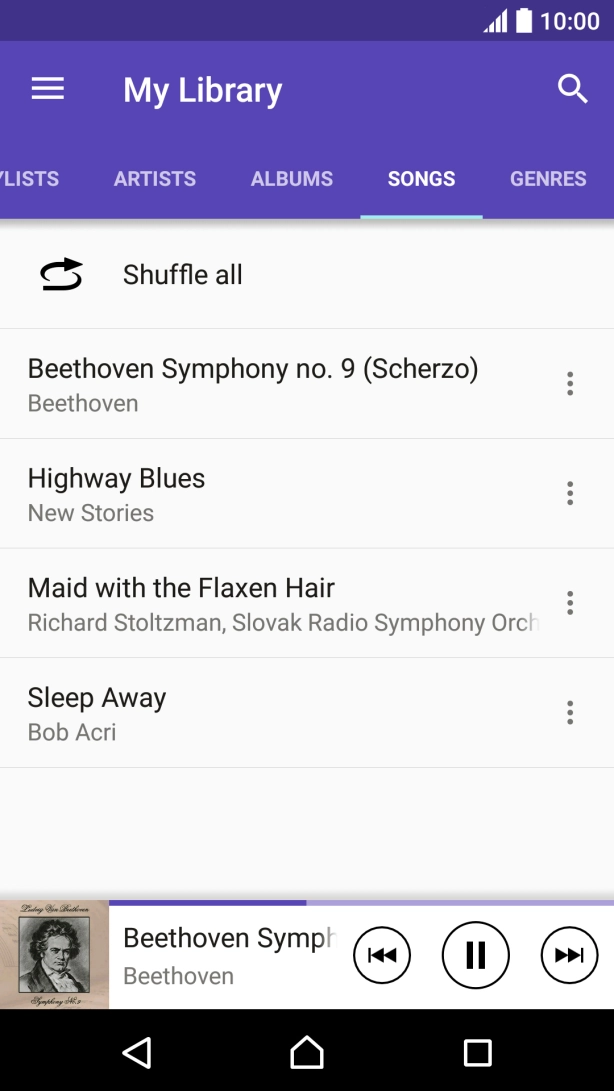614x1091 pixels.
Task: Open the now playing album art
Action: click(x=54, y=955)
